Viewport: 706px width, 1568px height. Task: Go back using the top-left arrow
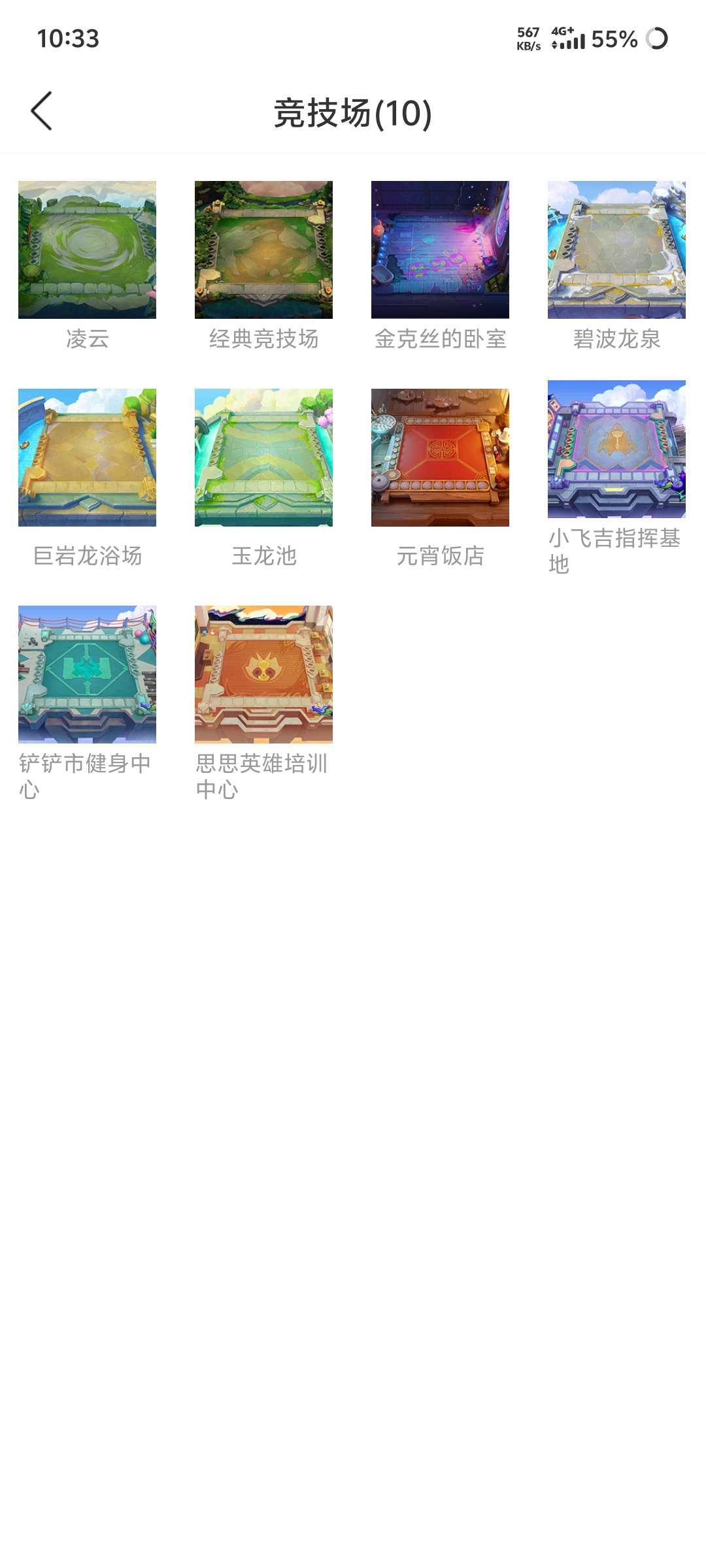[41, 111]
